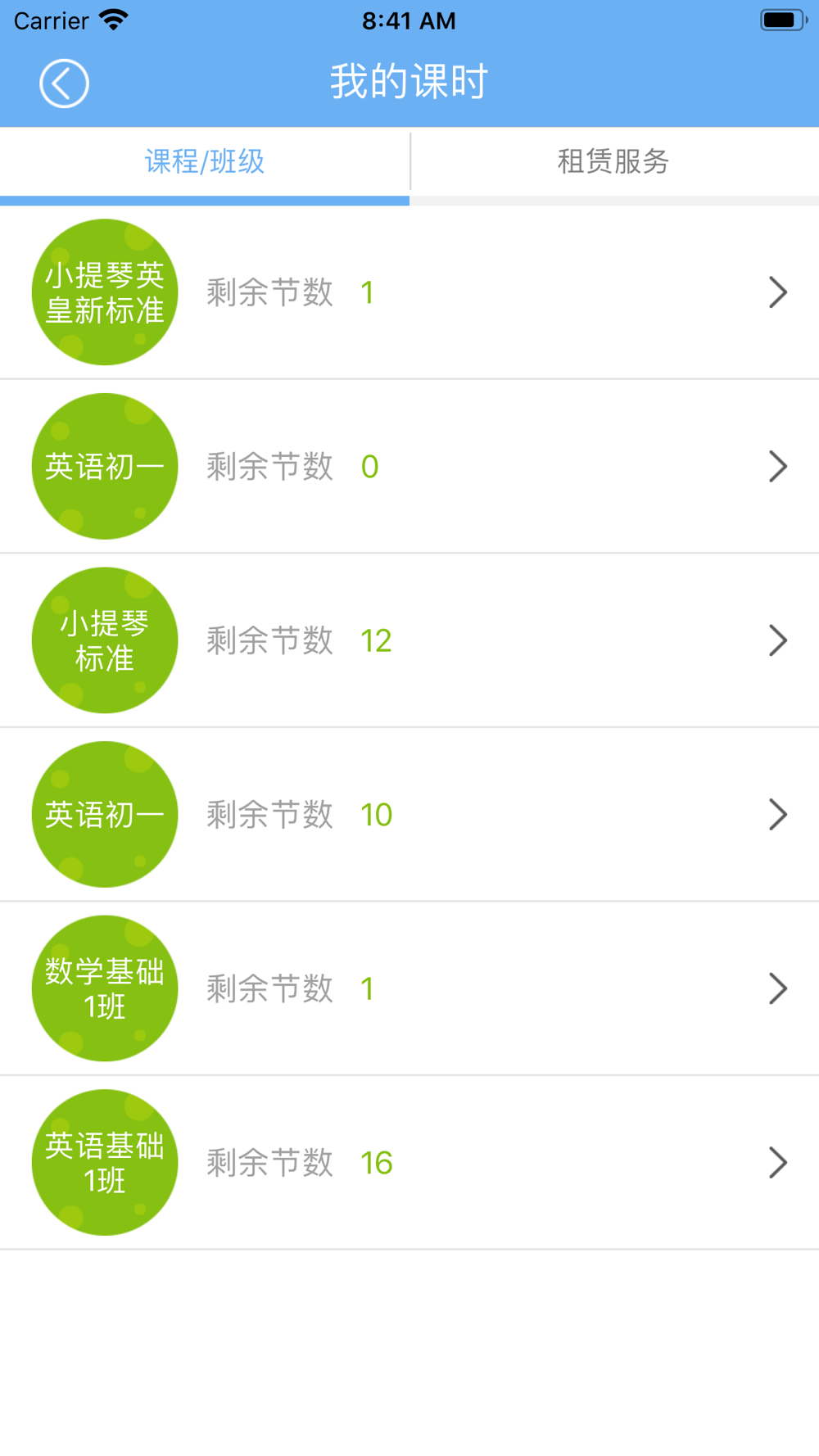Screen dimensions: 819x1456
Task: Open the 数学基础1班 class row
Action: [409, 988]
